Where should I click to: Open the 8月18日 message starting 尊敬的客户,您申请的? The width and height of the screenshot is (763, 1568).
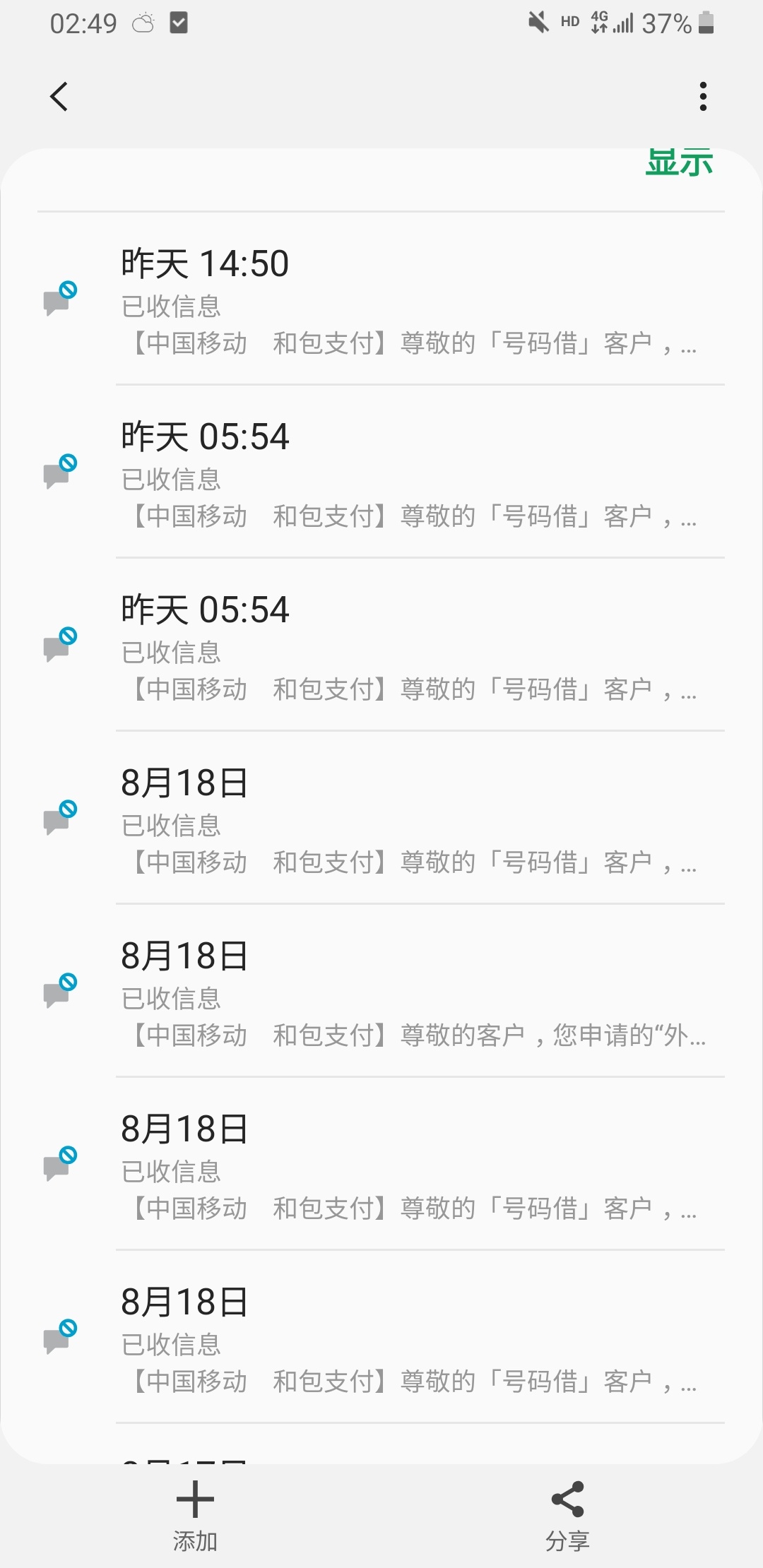pyautogui.click(x=381, y=992)
